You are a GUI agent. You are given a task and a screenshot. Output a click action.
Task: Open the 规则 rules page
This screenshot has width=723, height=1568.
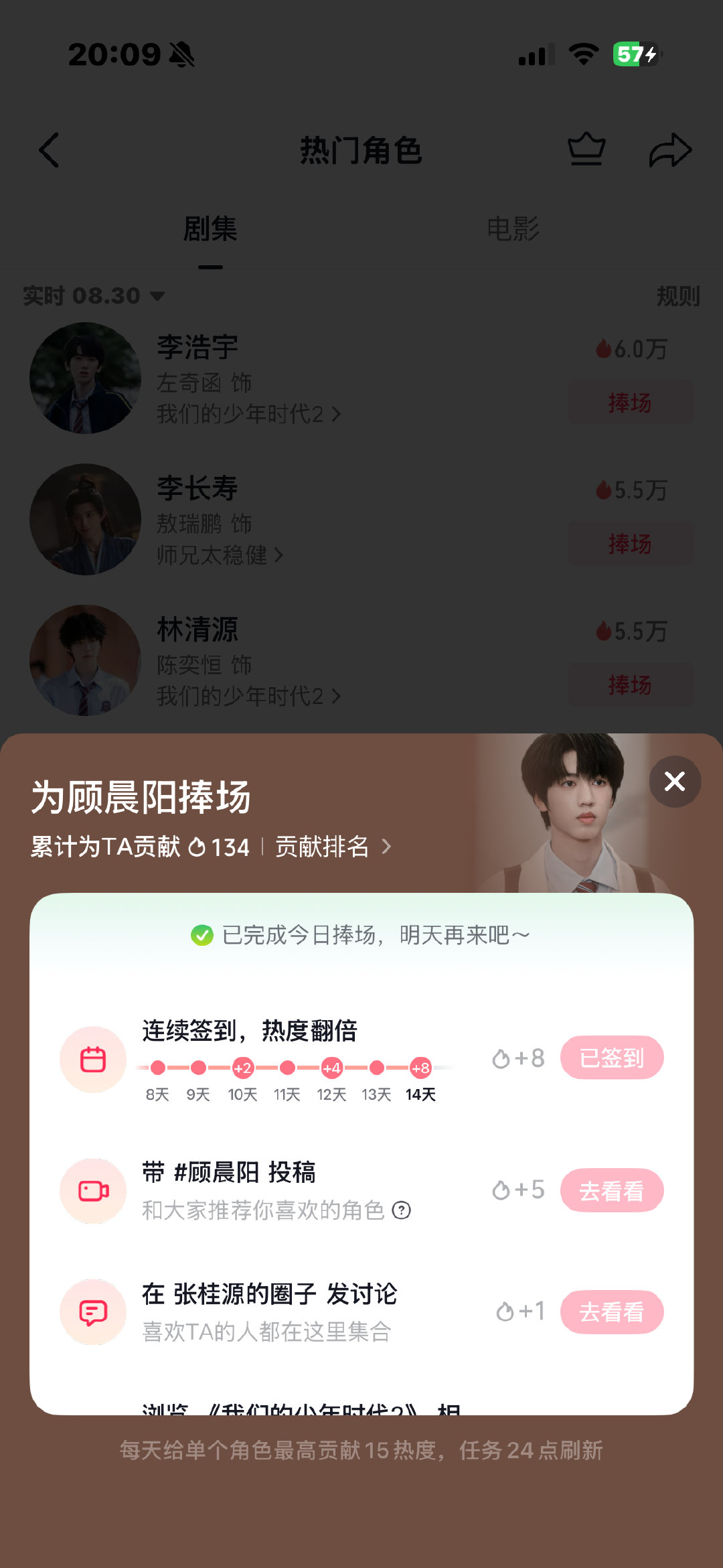677,295
